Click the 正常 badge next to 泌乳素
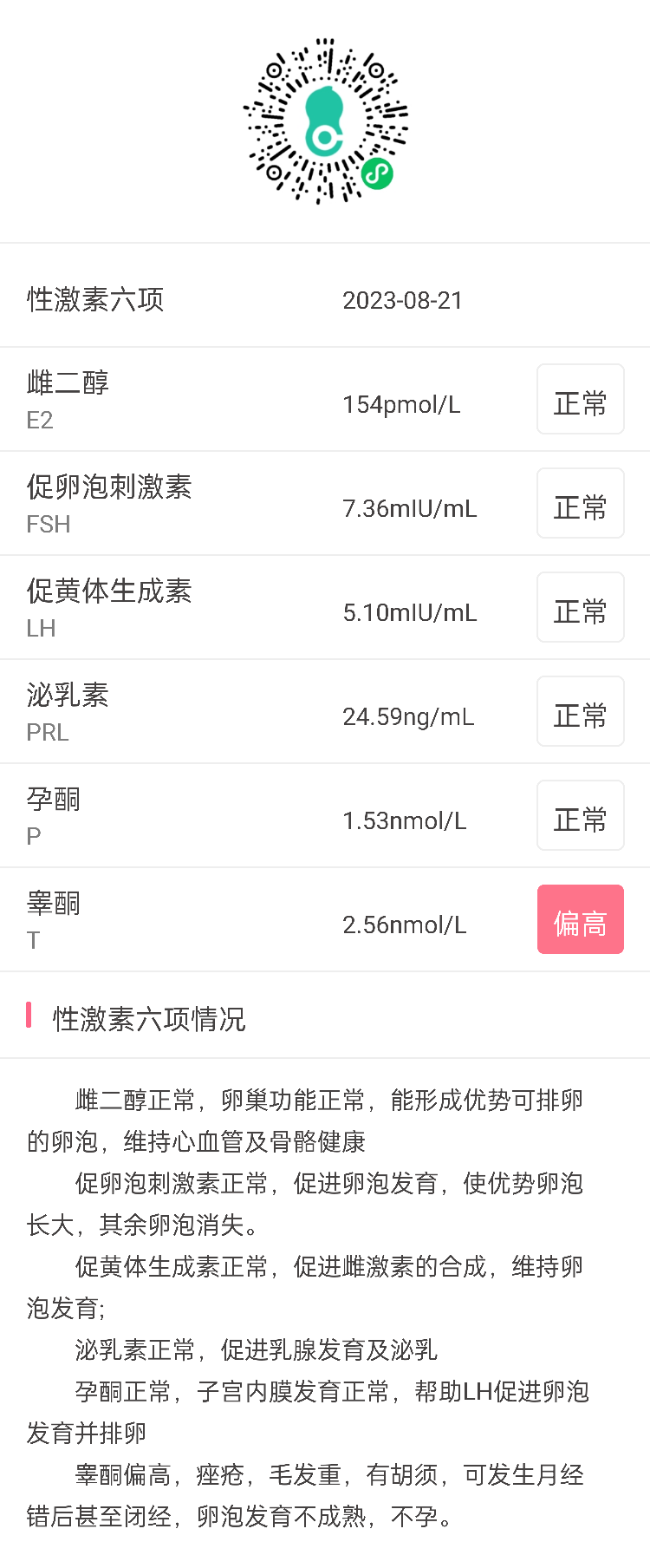The height and width of the screenshot is (1568, 650). pyautogui.click(x=580, y=711)
